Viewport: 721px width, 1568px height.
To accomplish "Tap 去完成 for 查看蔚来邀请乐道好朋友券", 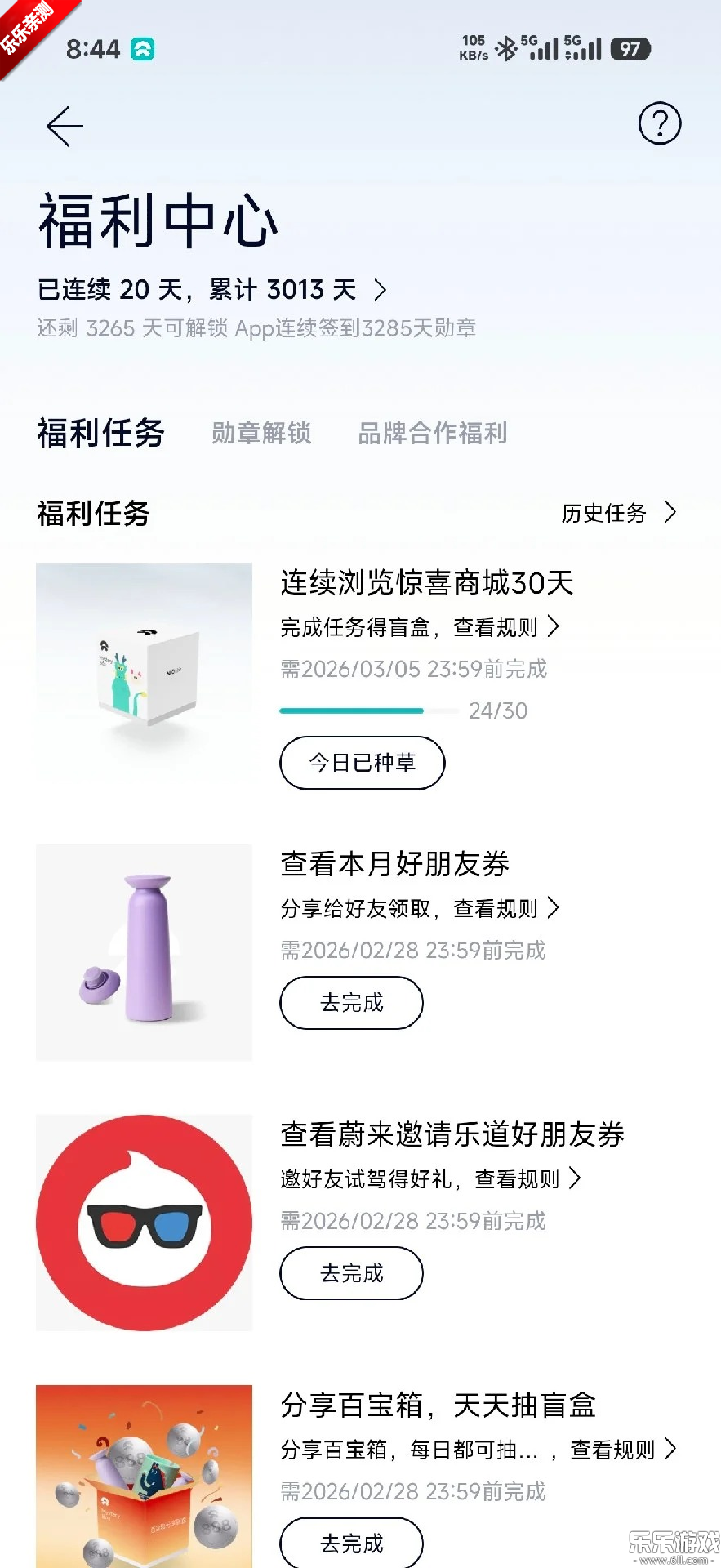I will tap(351, 1273).
